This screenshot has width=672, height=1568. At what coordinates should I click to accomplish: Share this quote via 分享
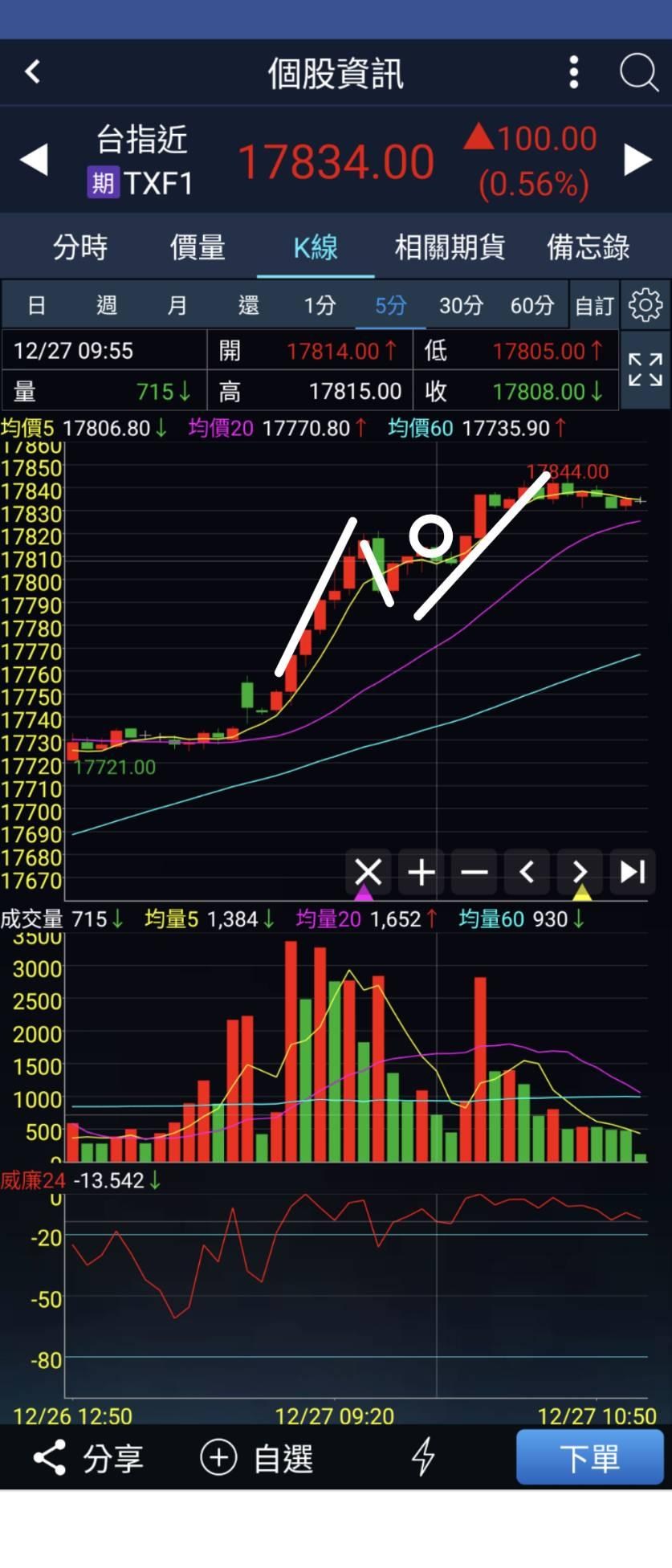(x=88, y=1457)
